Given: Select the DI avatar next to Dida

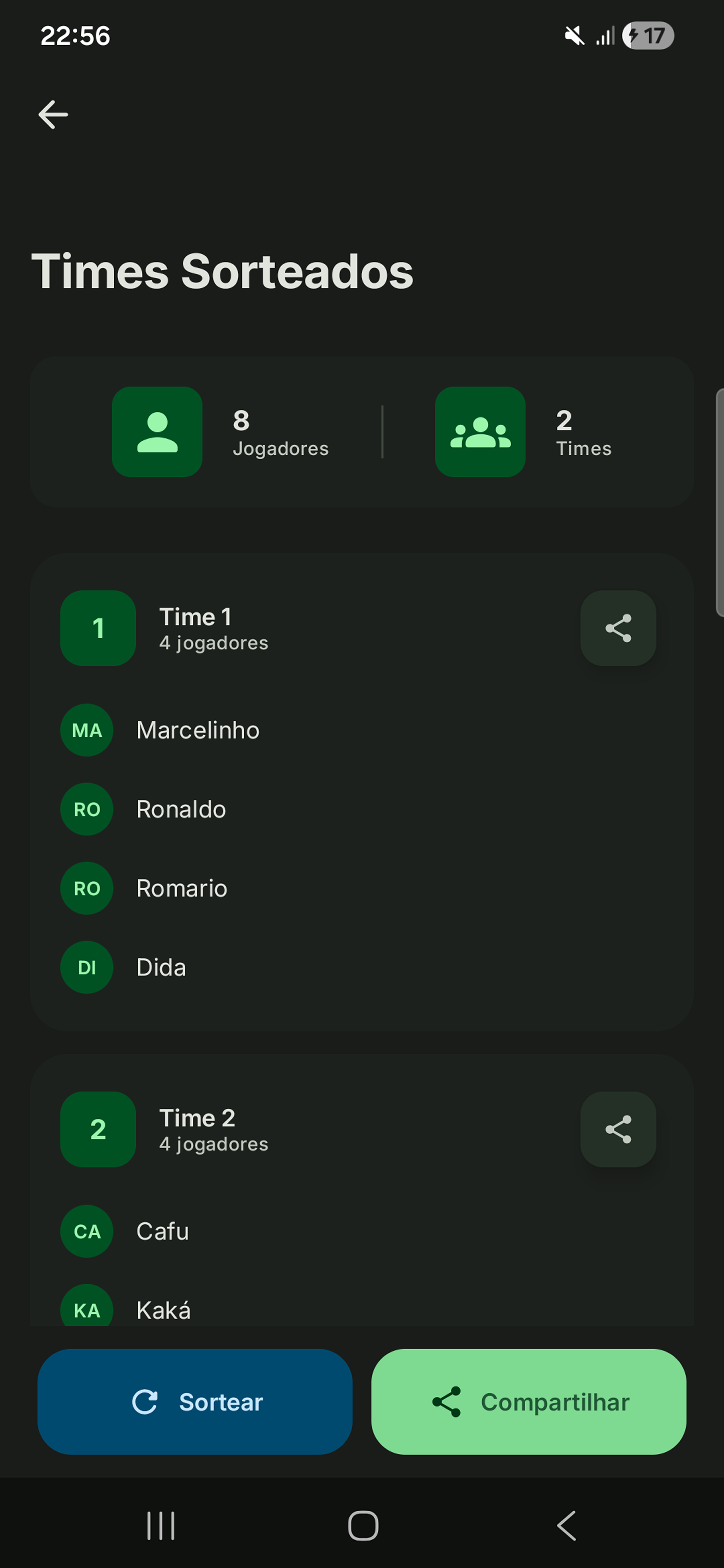Looking at the screenshot, I should click(x=87, y=967).
